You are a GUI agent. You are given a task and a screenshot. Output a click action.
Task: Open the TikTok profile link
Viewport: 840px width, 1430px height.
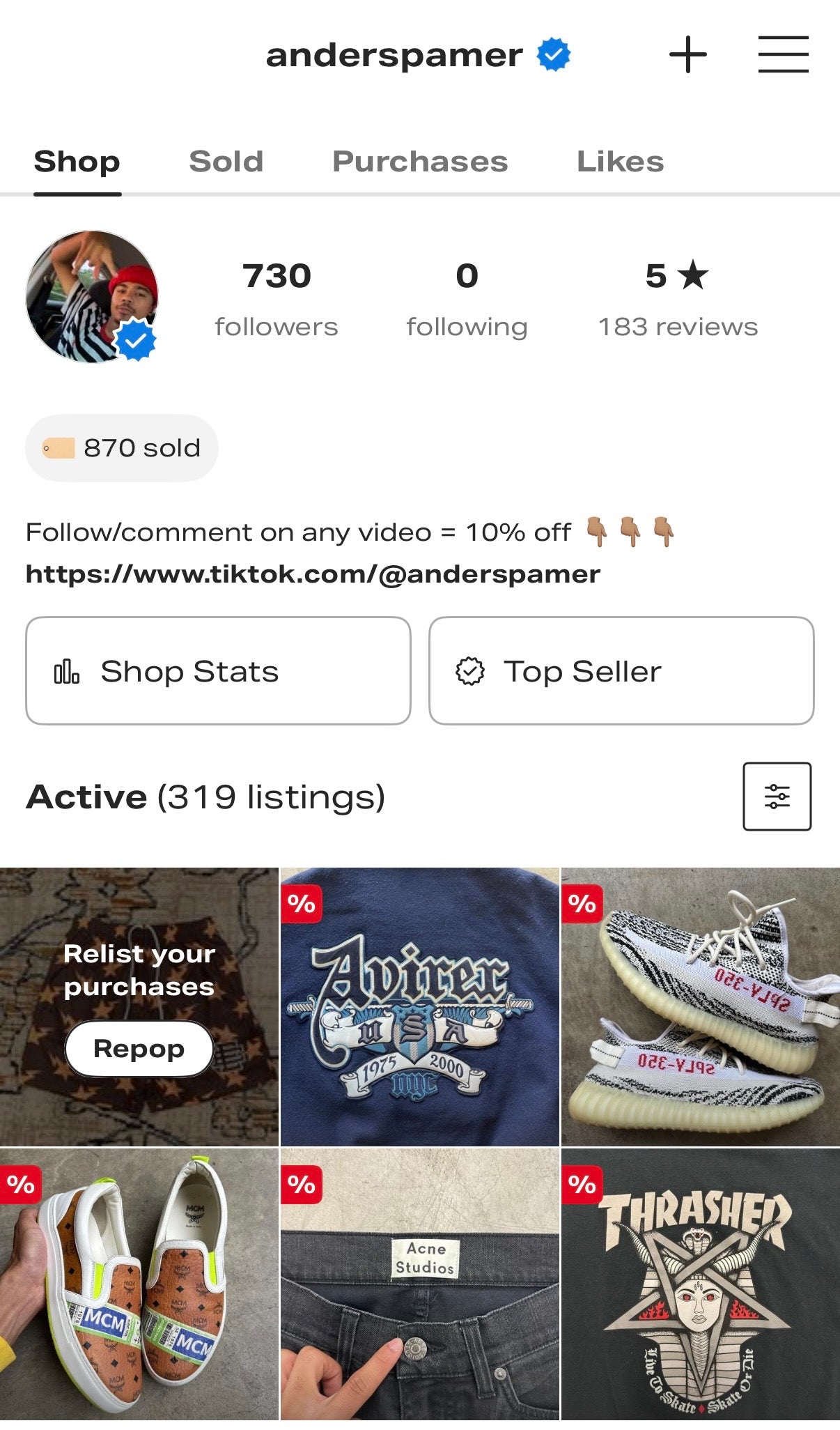pyautogui.click(x=311, y=573)
